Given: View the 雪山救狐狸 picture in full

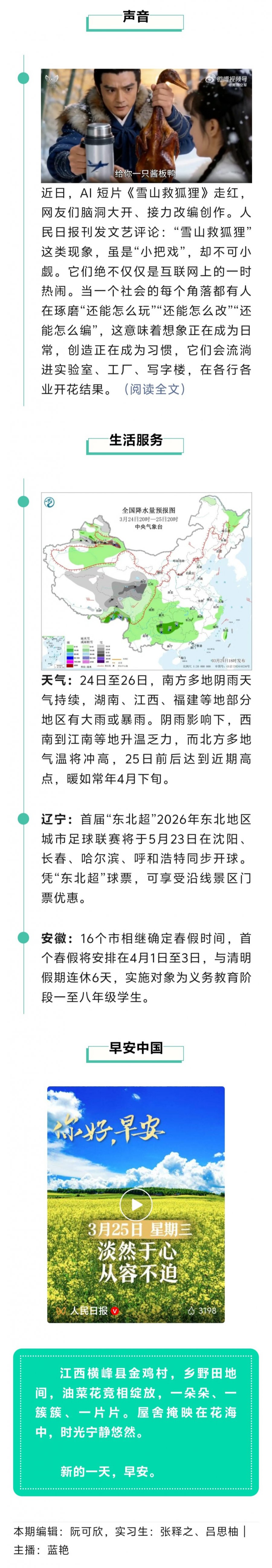Looking at the screenshot, I should point(146,126).
